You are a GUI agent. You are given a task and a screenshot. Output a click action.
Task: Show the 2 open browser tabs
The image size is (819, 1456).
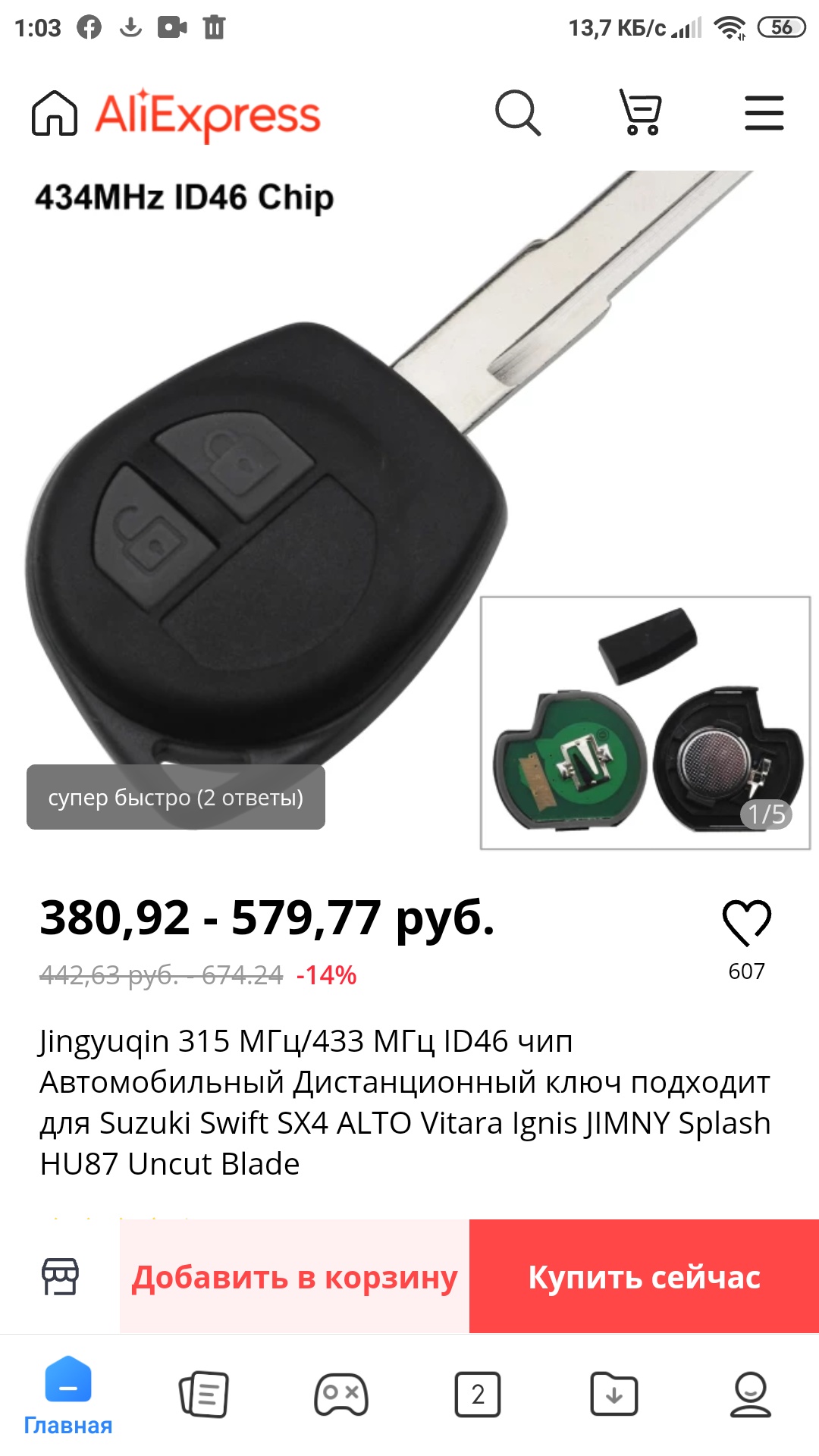tap(478, 1394)
